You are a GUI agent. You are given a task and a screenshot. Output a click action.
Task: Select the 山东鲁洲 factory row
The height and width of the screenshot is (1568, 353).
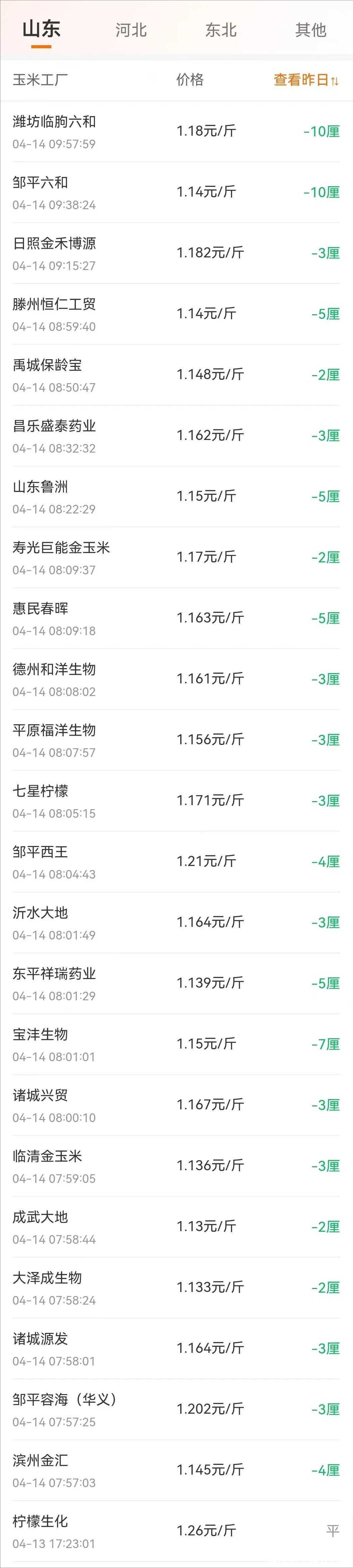click(176, 497)
